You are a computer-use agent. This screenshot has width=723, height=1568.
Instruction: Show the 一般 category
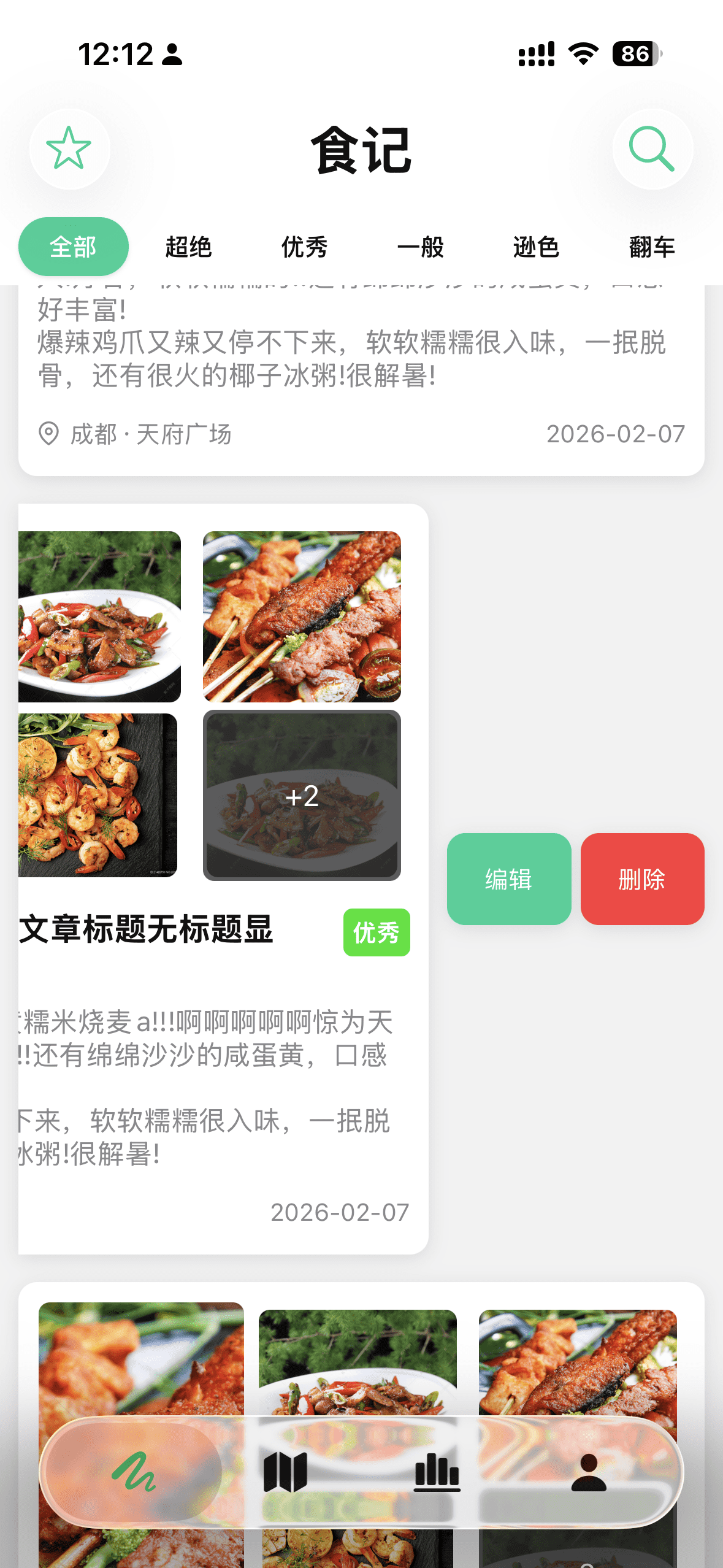pos(420,247)
